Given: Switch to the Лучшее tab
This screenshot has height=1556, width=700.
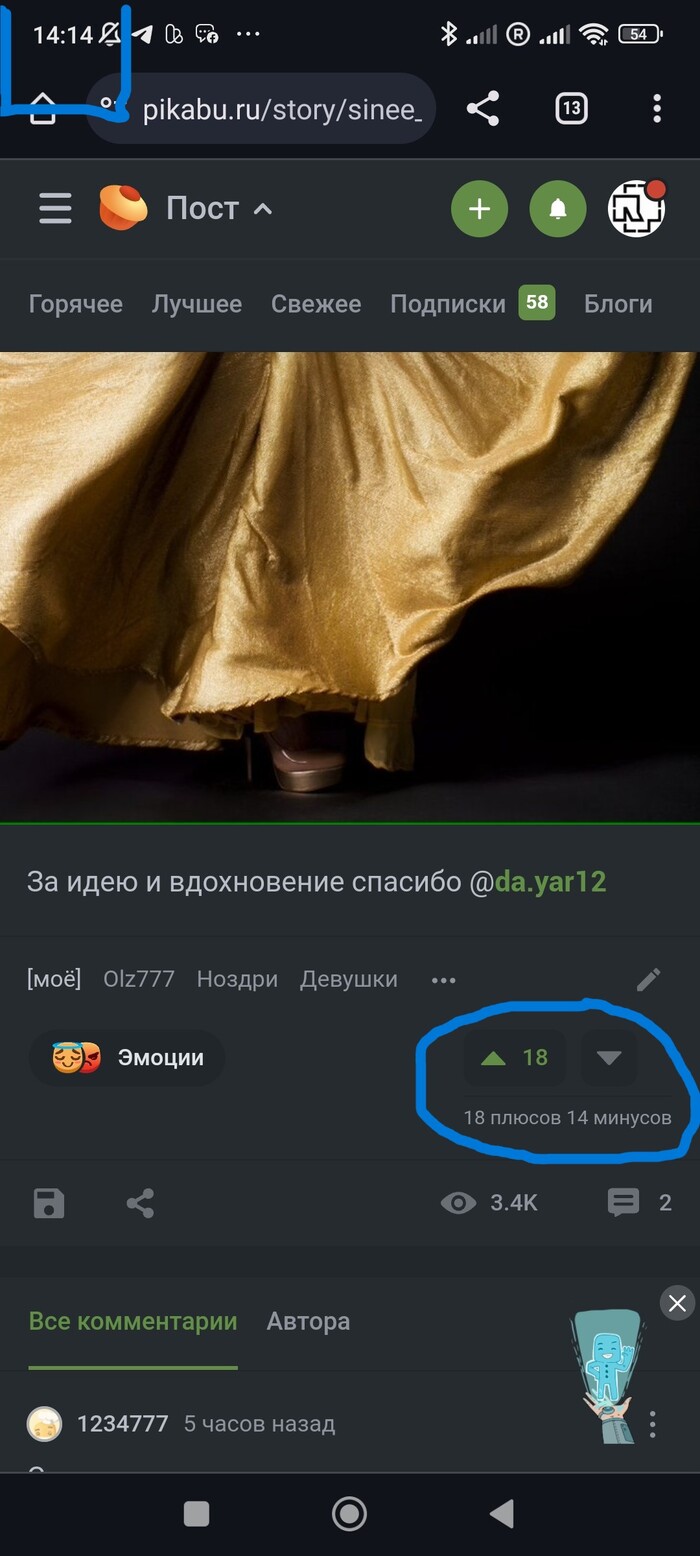Looking at the screenshot, I should pyautogui.click(x=197, y=304).
